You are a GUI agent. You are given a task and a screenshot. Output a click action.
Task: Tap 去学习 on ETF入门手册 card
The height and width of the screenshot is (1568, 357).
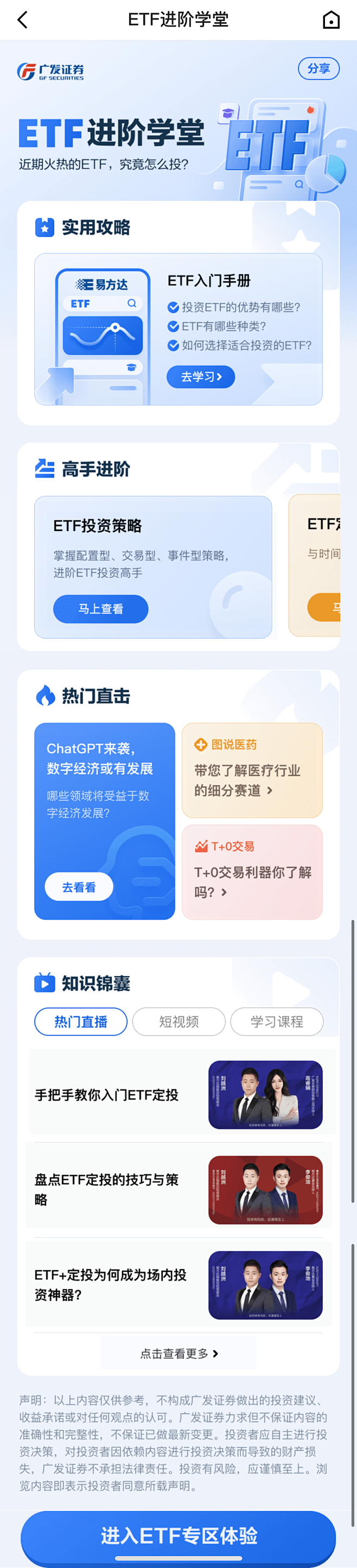click(x=201, y=377)
